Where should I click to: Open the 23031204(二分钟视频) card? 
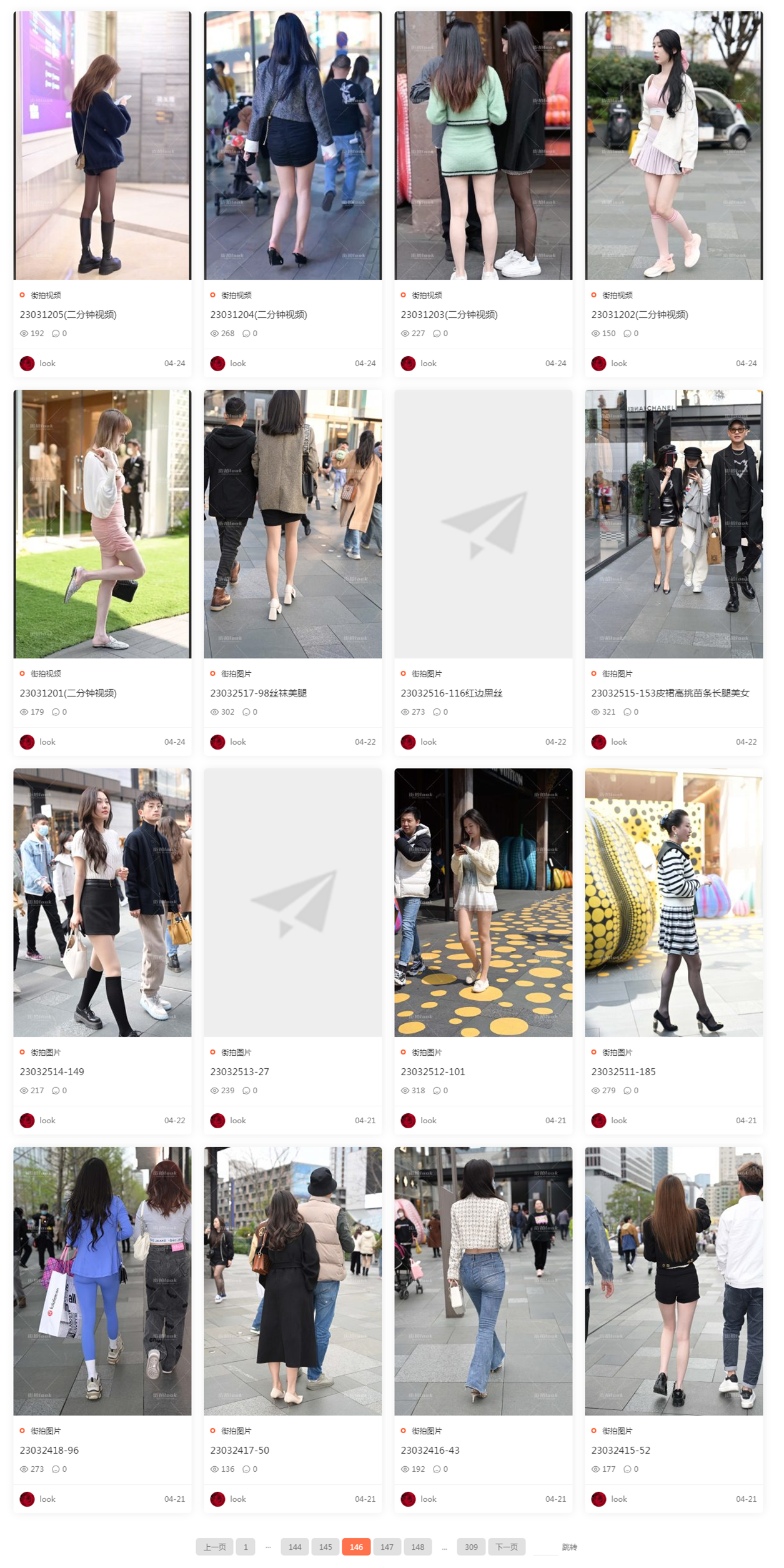coord(259,314)
